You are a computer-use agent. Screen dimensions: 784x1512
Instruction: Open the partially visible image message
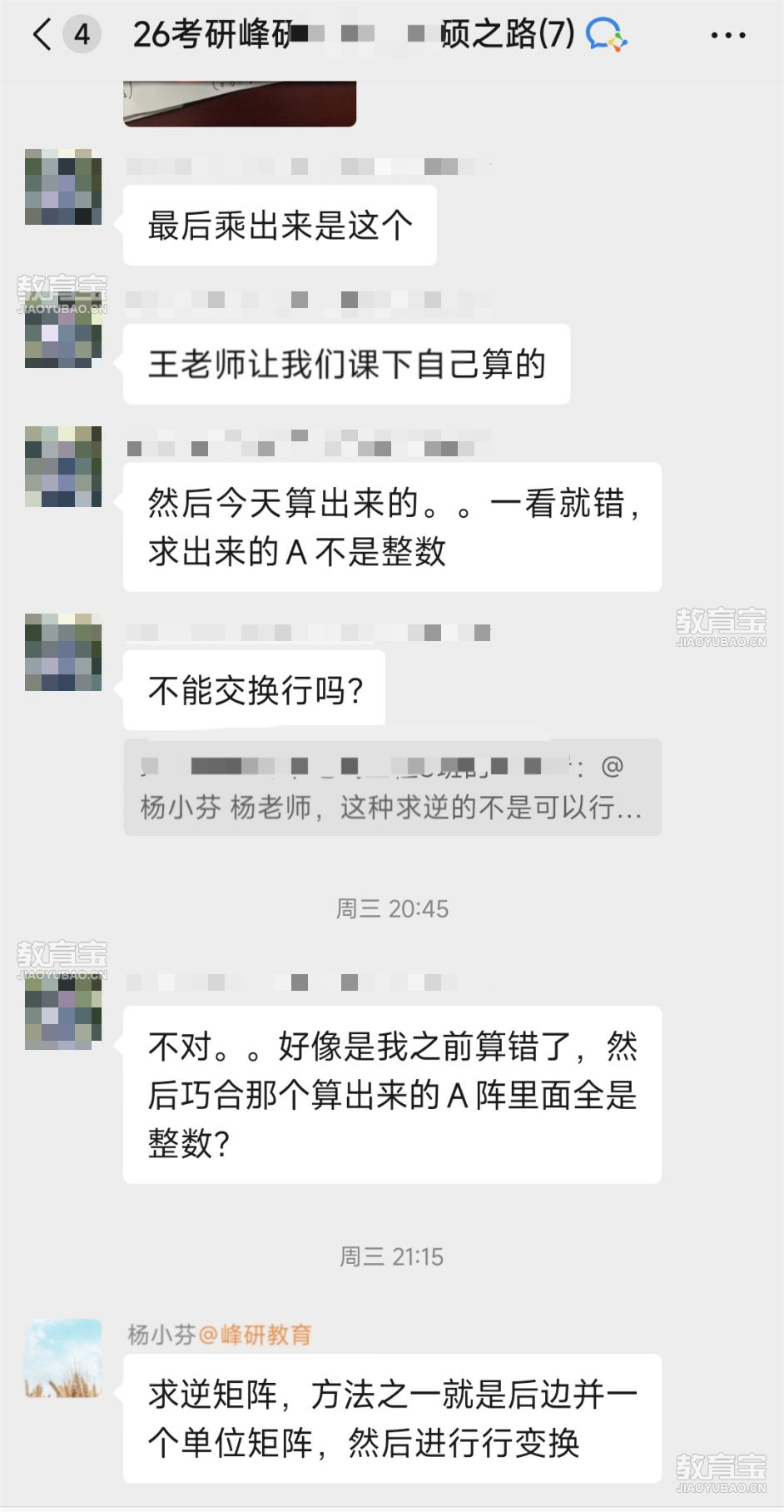(240, 104)
